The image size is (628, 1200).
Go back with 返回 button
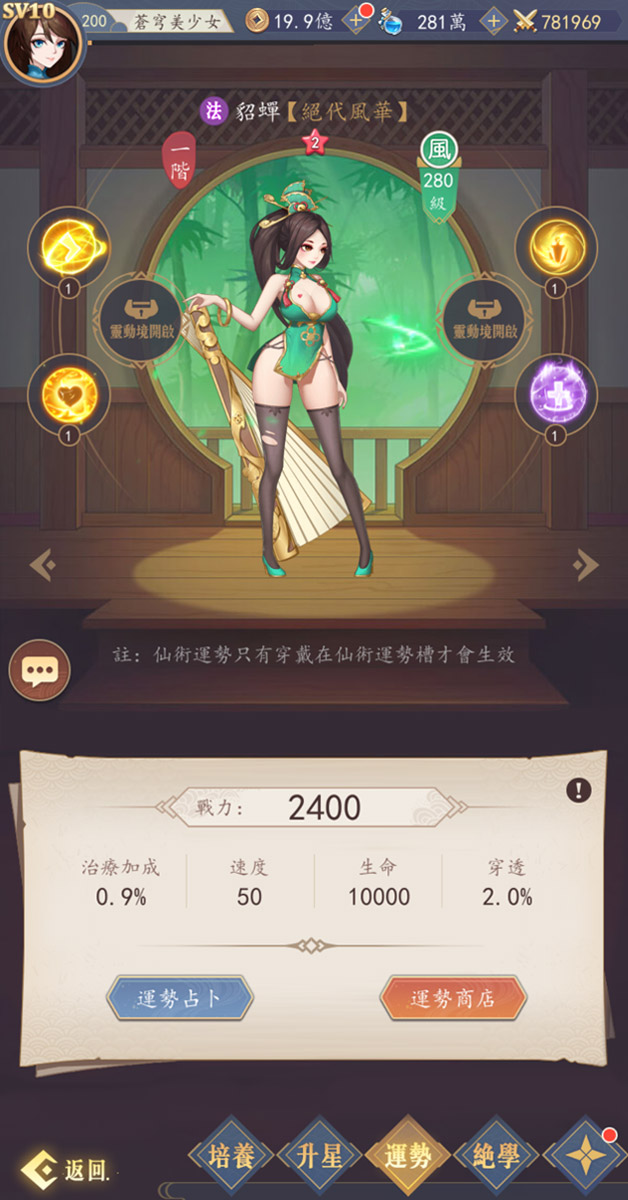click(x=66, y=1168)
